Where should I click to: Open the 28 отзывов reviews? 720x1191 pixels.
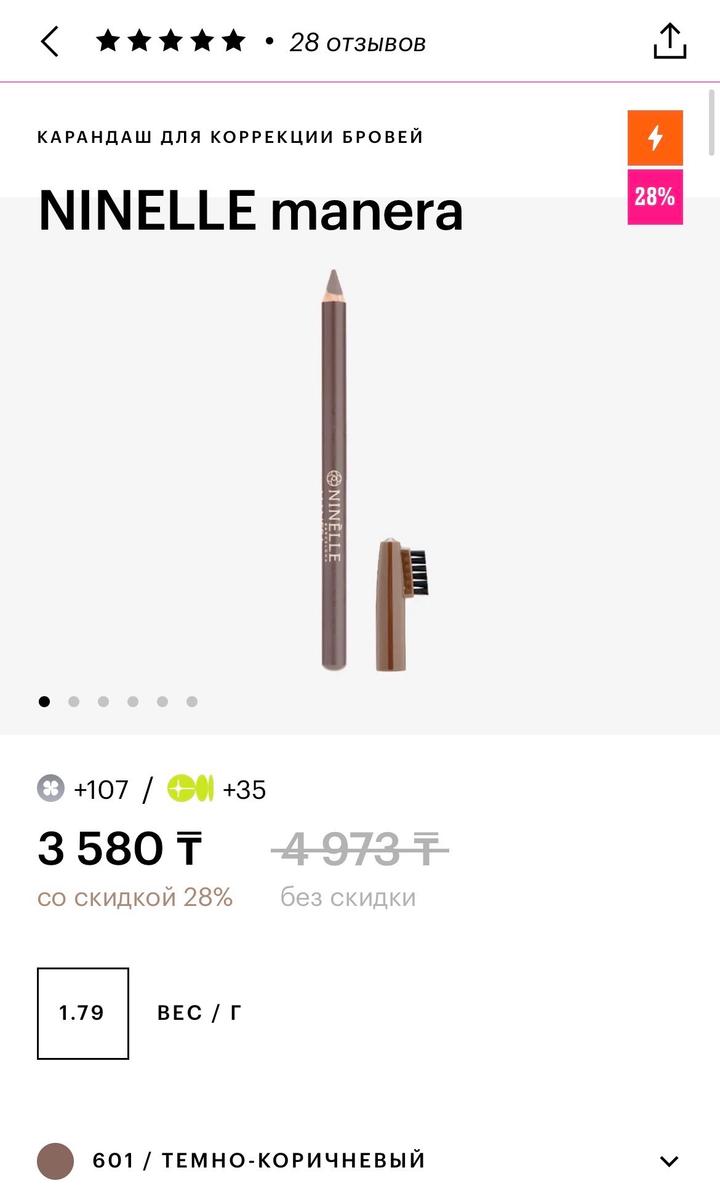point(357,43)
